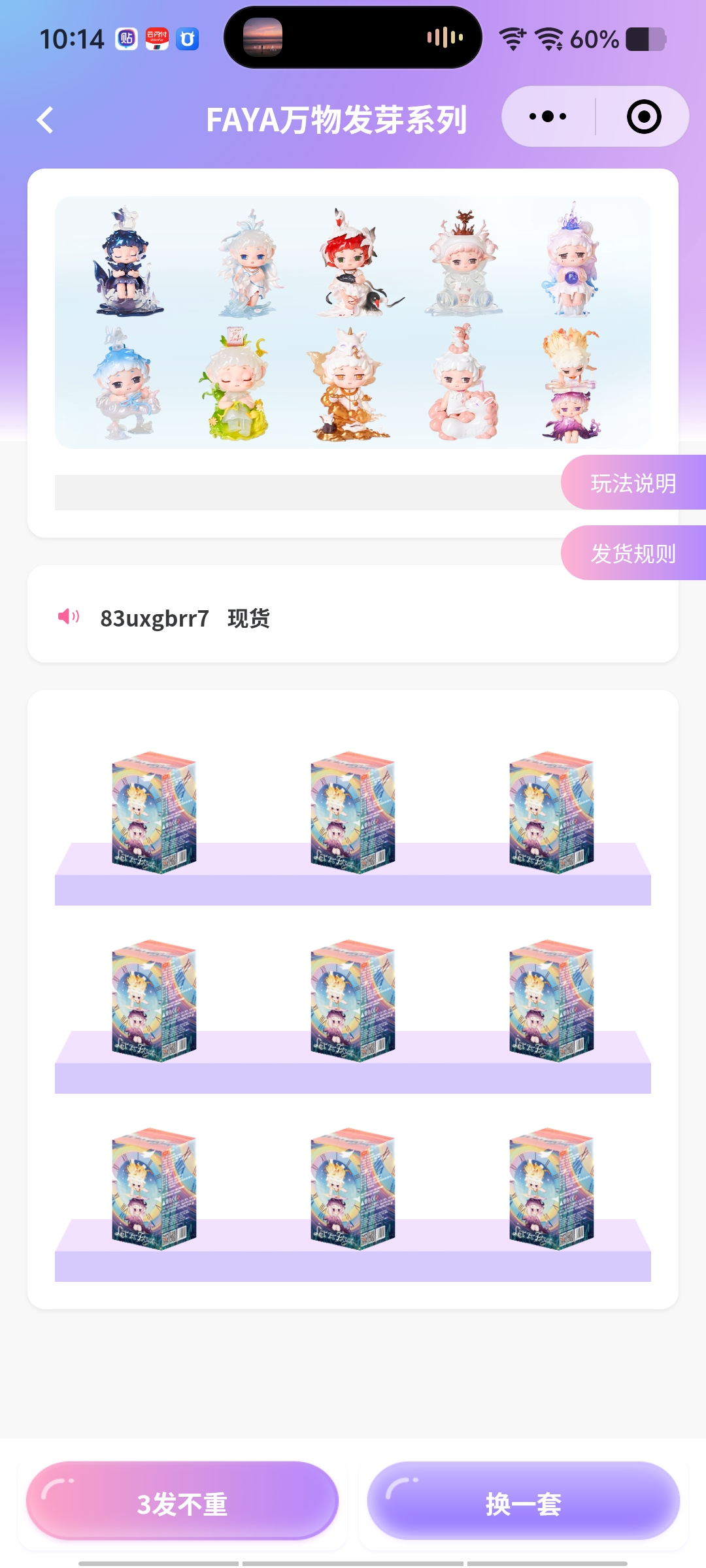Open the FAYA series figures banner
This screenshot has width=706, height=1568.
click(353, 322)
